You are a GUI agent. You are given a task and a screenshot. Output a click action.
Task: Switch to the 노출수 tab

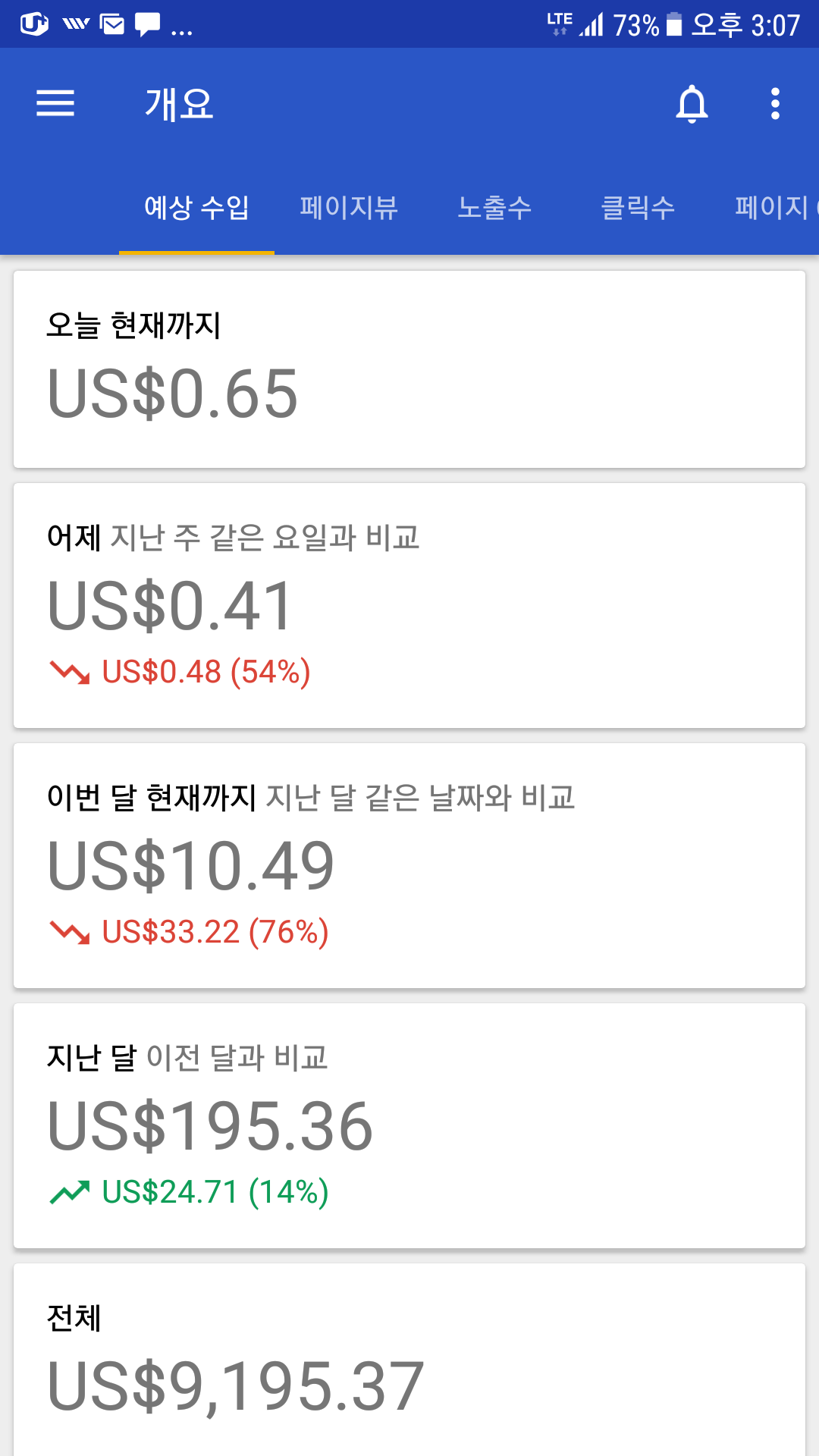click(494, 208)
